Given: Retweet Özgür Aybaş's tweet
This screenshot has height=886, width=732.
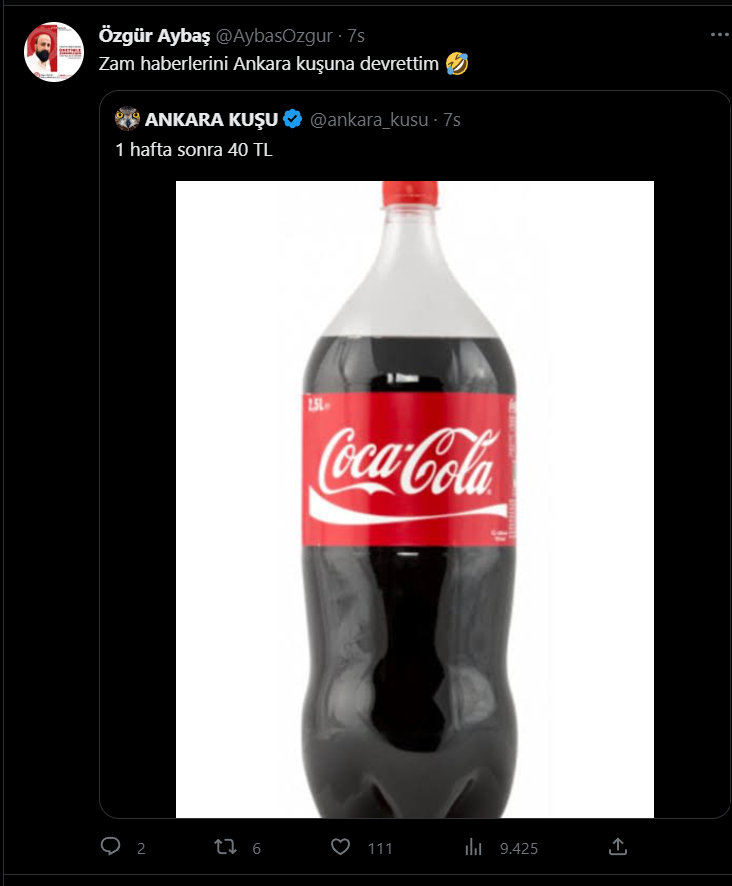Looking at the screenshot, I should [x=226, y=847].
